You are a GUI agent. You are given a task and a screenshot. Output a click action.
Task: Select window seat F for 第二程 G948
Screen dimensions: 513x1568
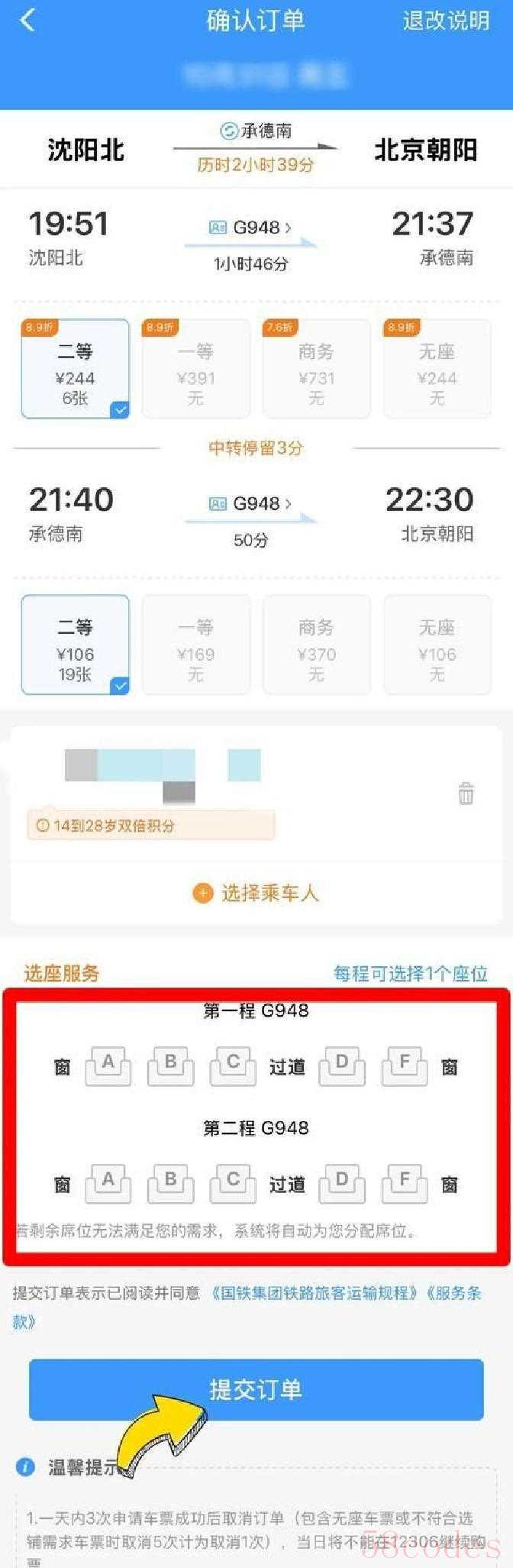point(404,1184)
